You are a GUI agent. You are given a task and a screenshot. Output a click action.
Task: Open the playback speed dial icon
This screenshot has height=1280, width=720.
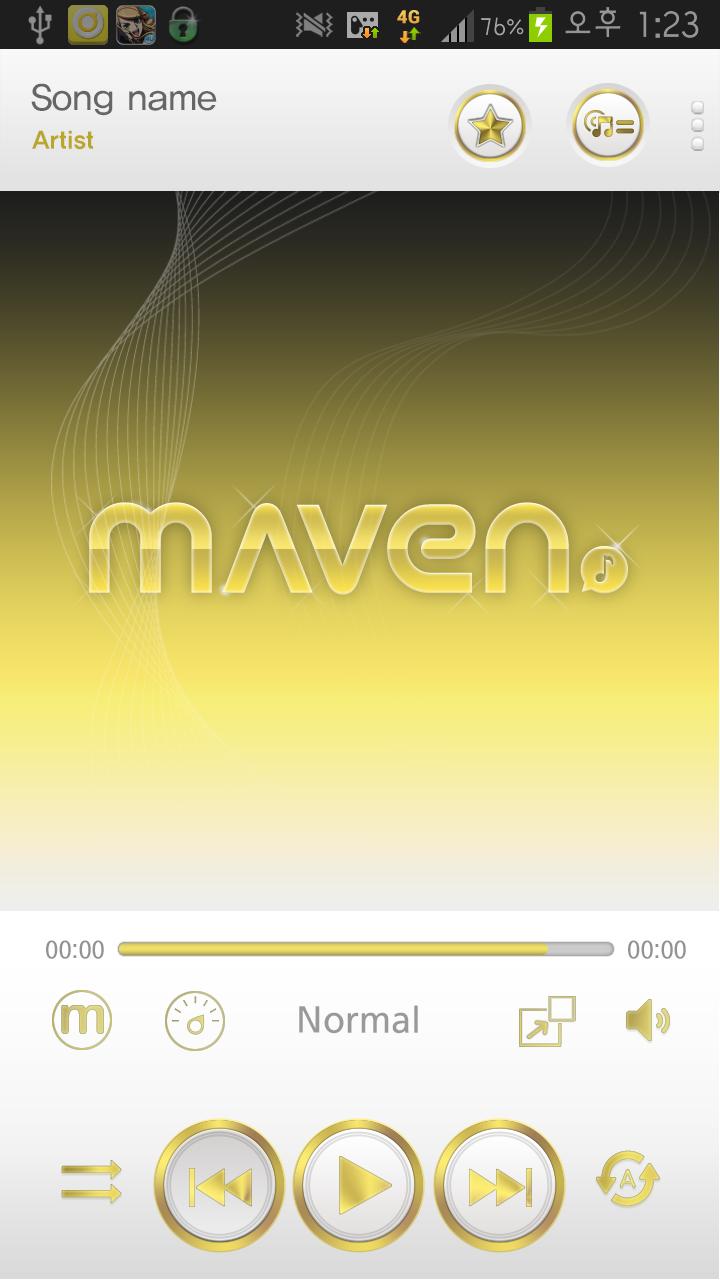[x=195, y=1021]
